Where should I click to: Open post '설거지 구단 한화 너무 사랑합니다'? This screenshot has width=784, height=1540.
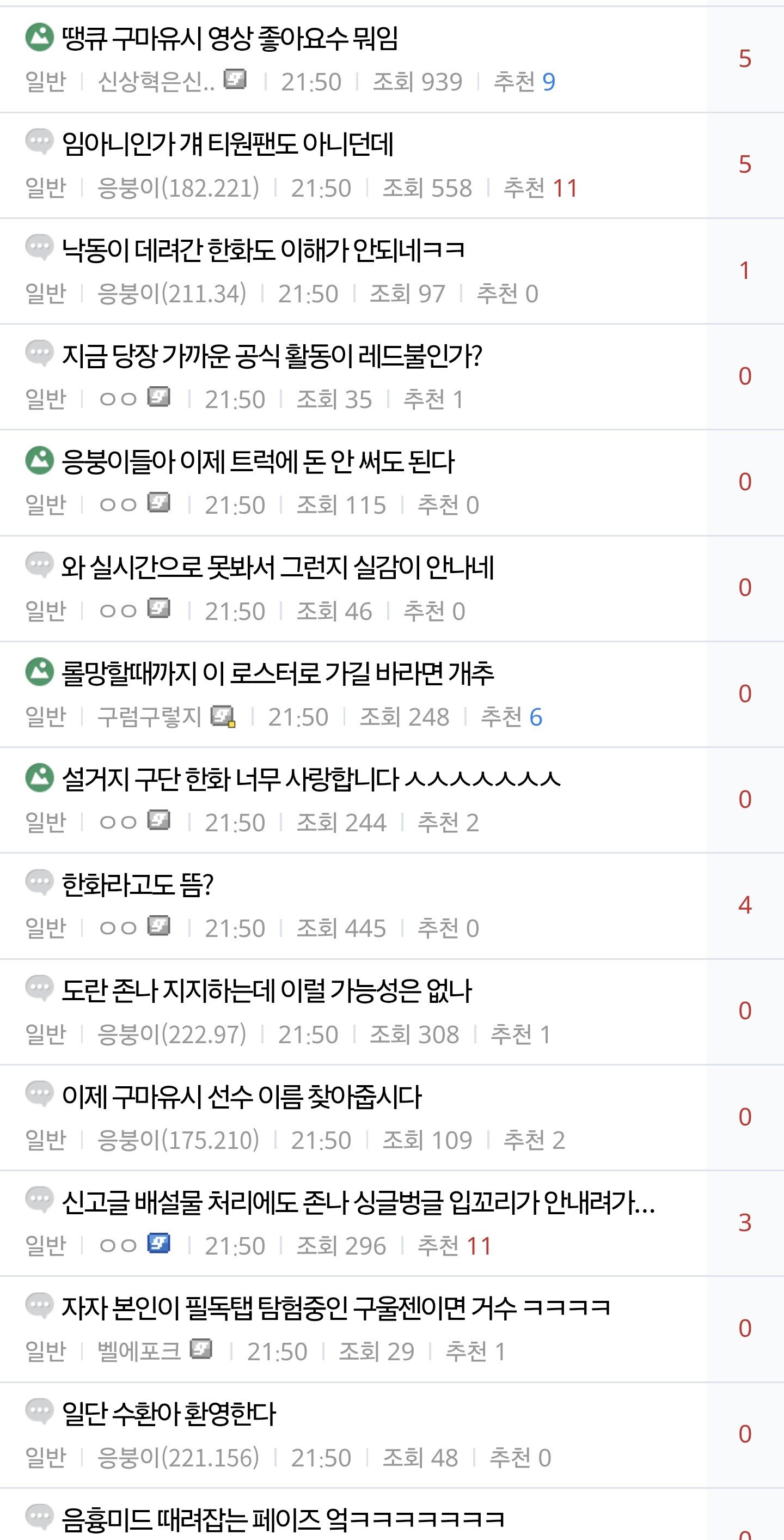pyautogui.click(x=311, y=779)
